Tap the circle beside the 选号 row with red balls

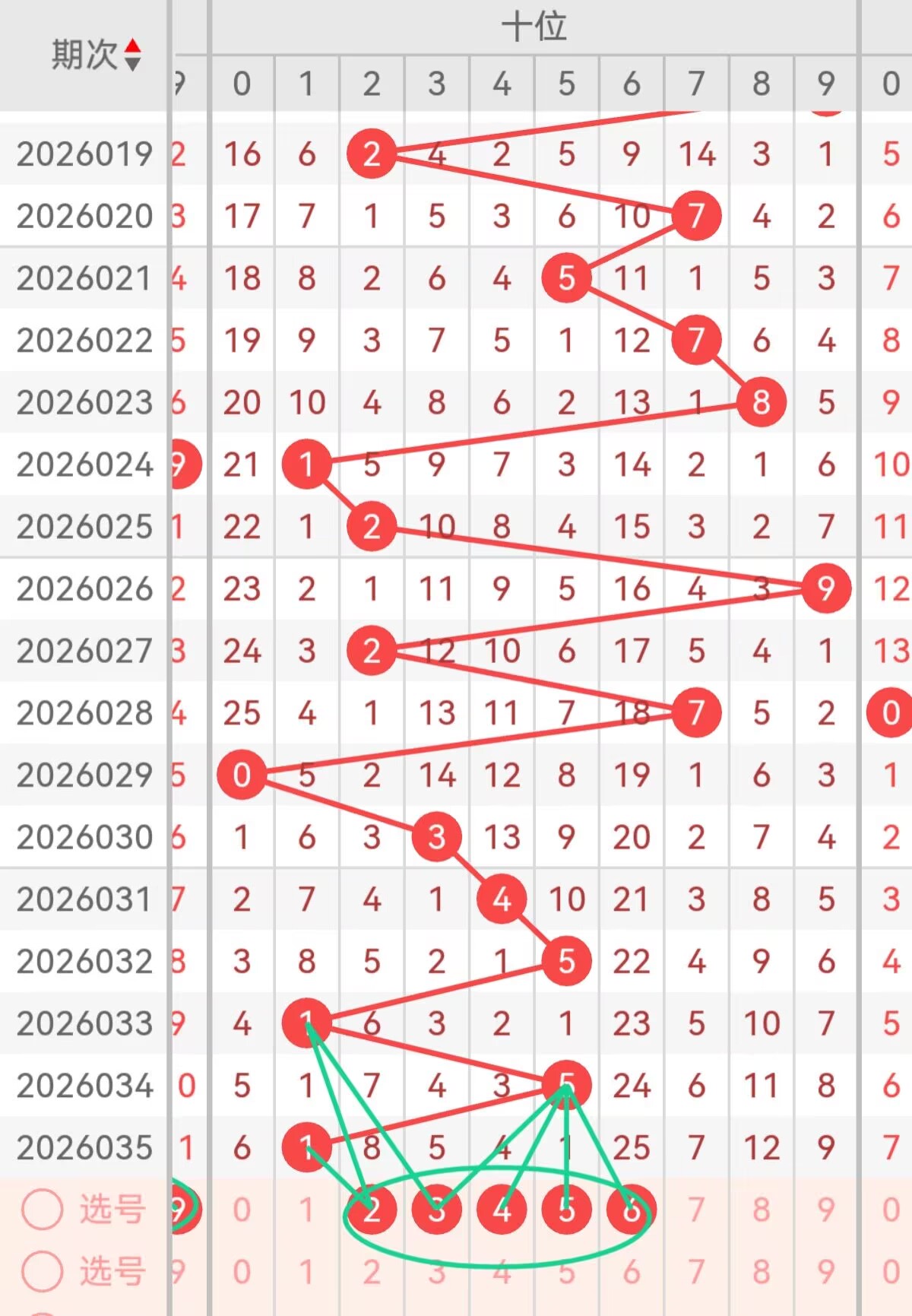[42, 1209]
